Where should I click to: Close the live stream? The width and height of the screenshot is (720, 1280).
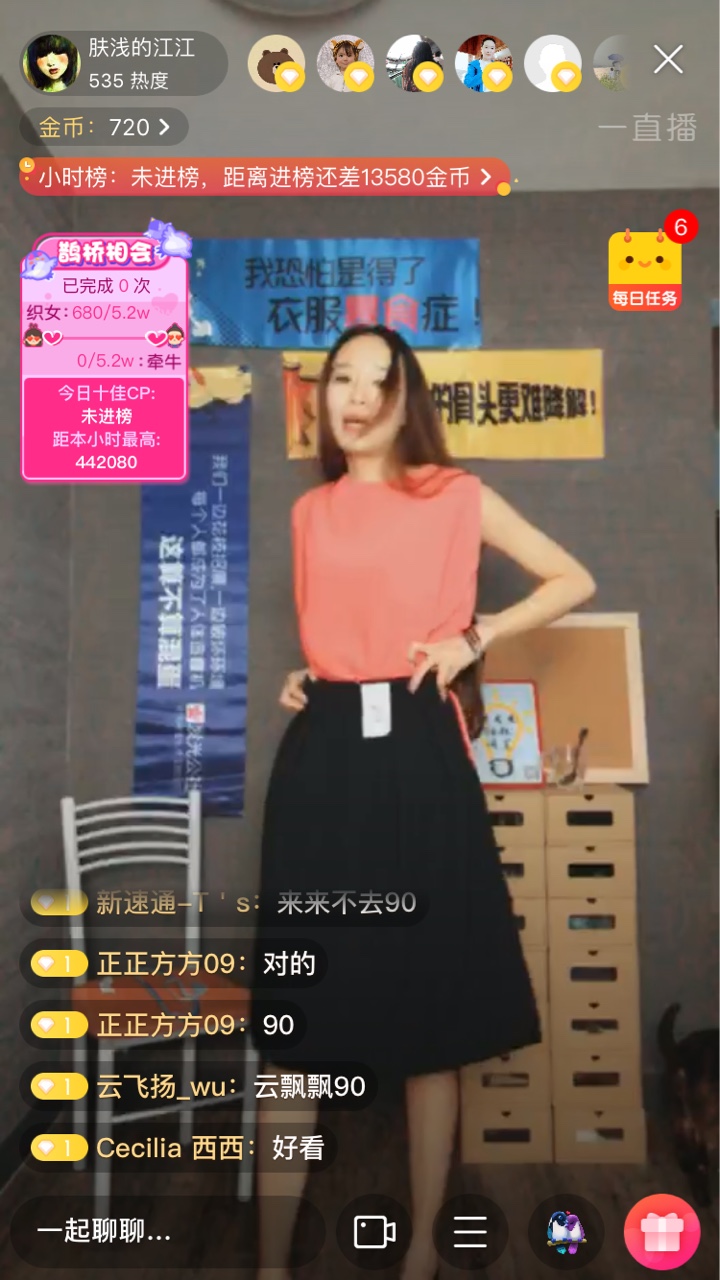[x=668, y=60]
